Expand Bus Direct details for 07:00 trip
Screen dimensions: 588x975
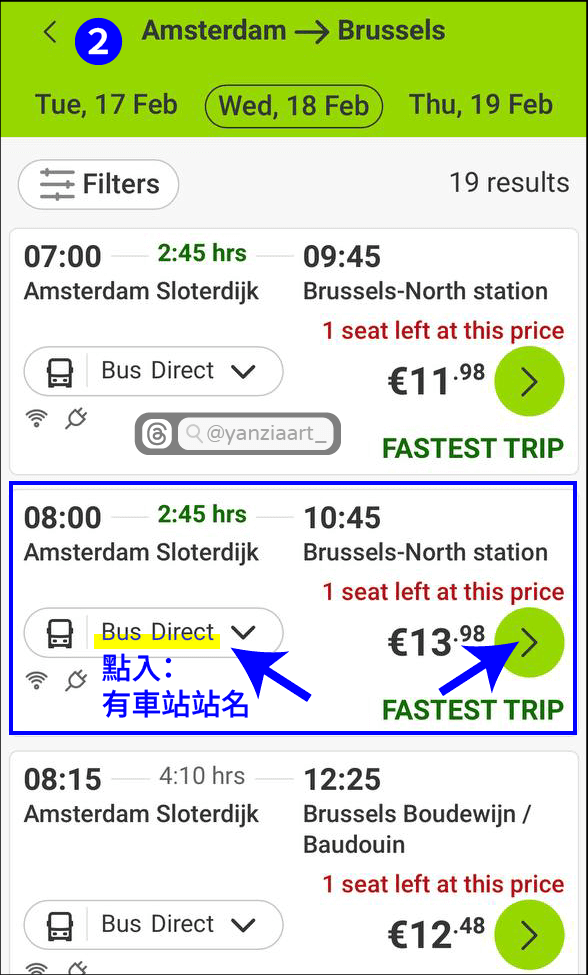click(x=154, y=371)
